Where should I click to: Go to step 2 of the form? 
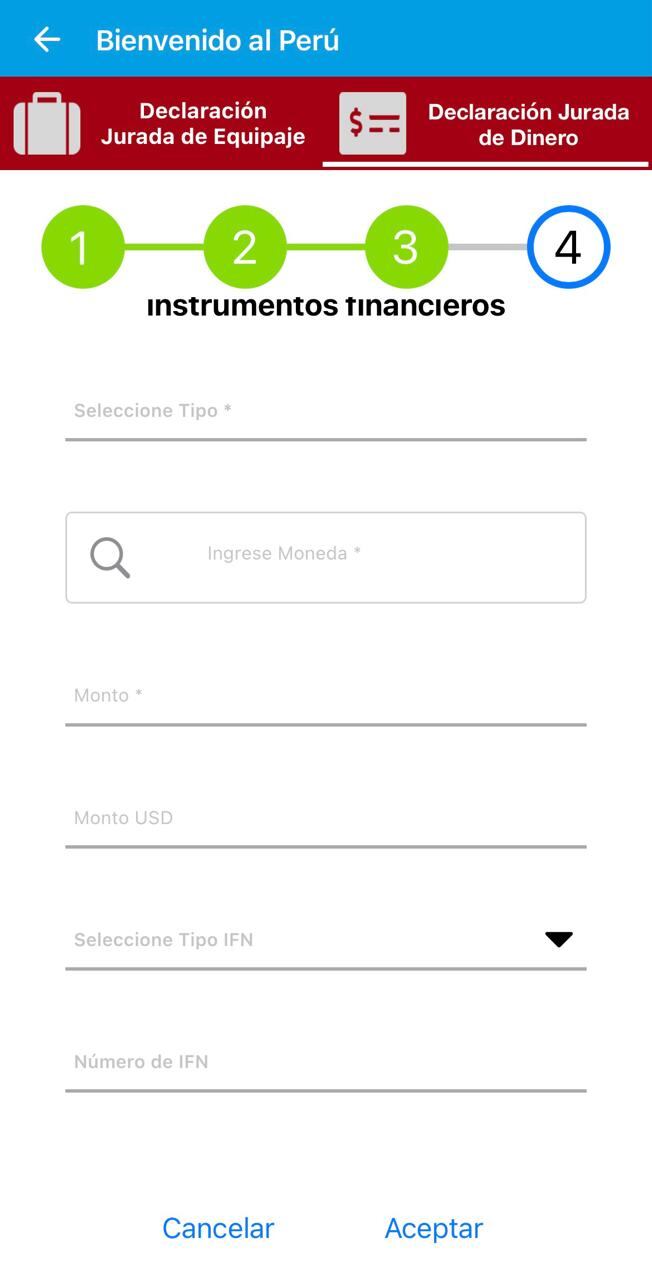click(x=244, y=247)
